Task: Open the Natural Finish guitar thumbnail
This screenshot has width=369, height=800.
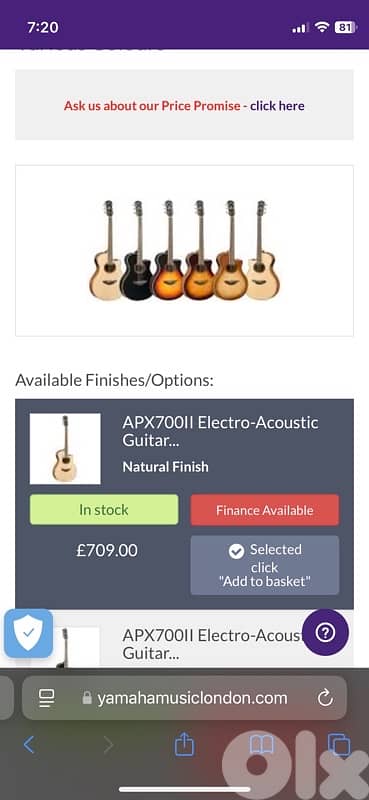Action: coord(65,448)
